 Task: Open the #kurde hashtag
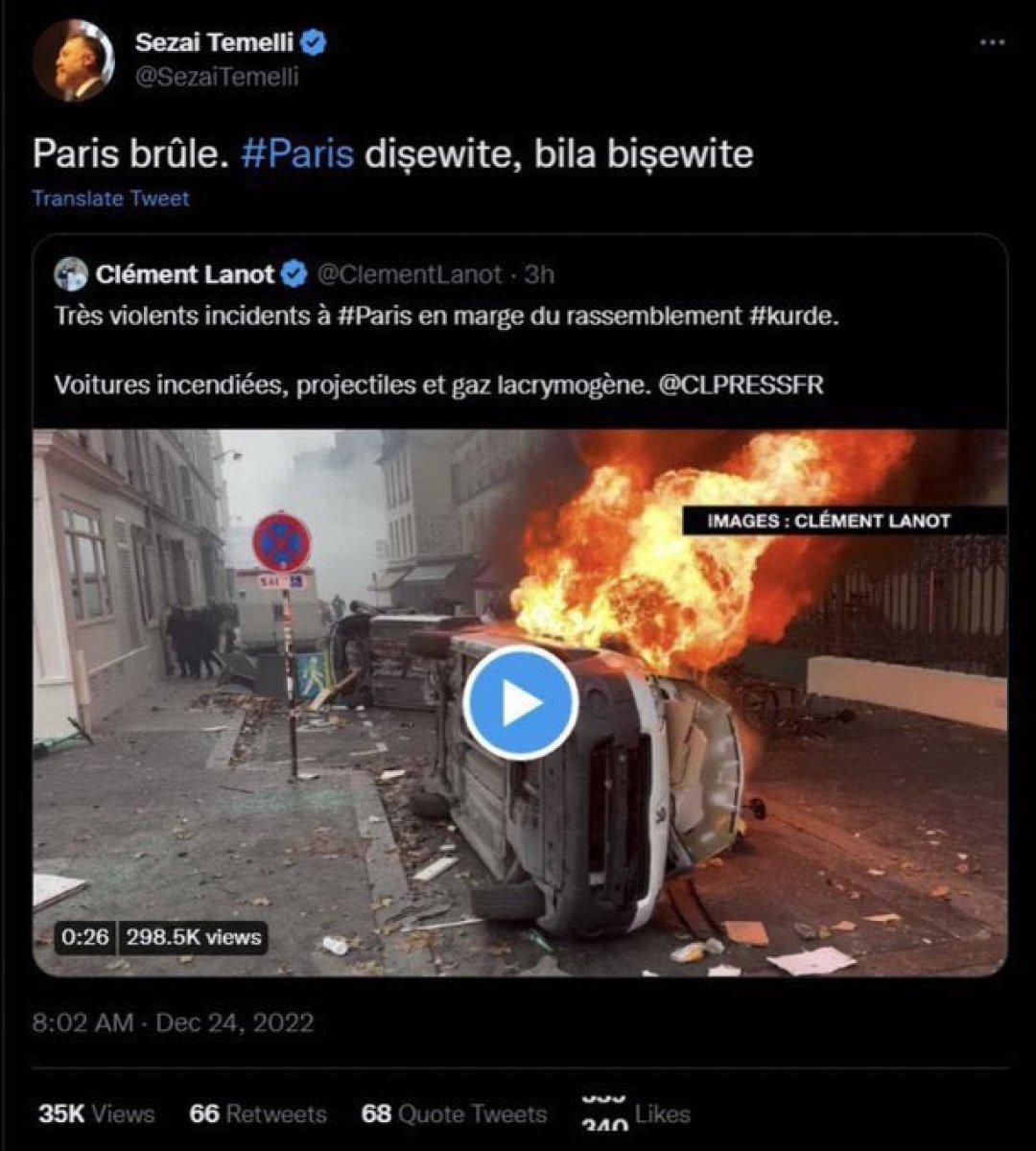click(x=793, y=316)
